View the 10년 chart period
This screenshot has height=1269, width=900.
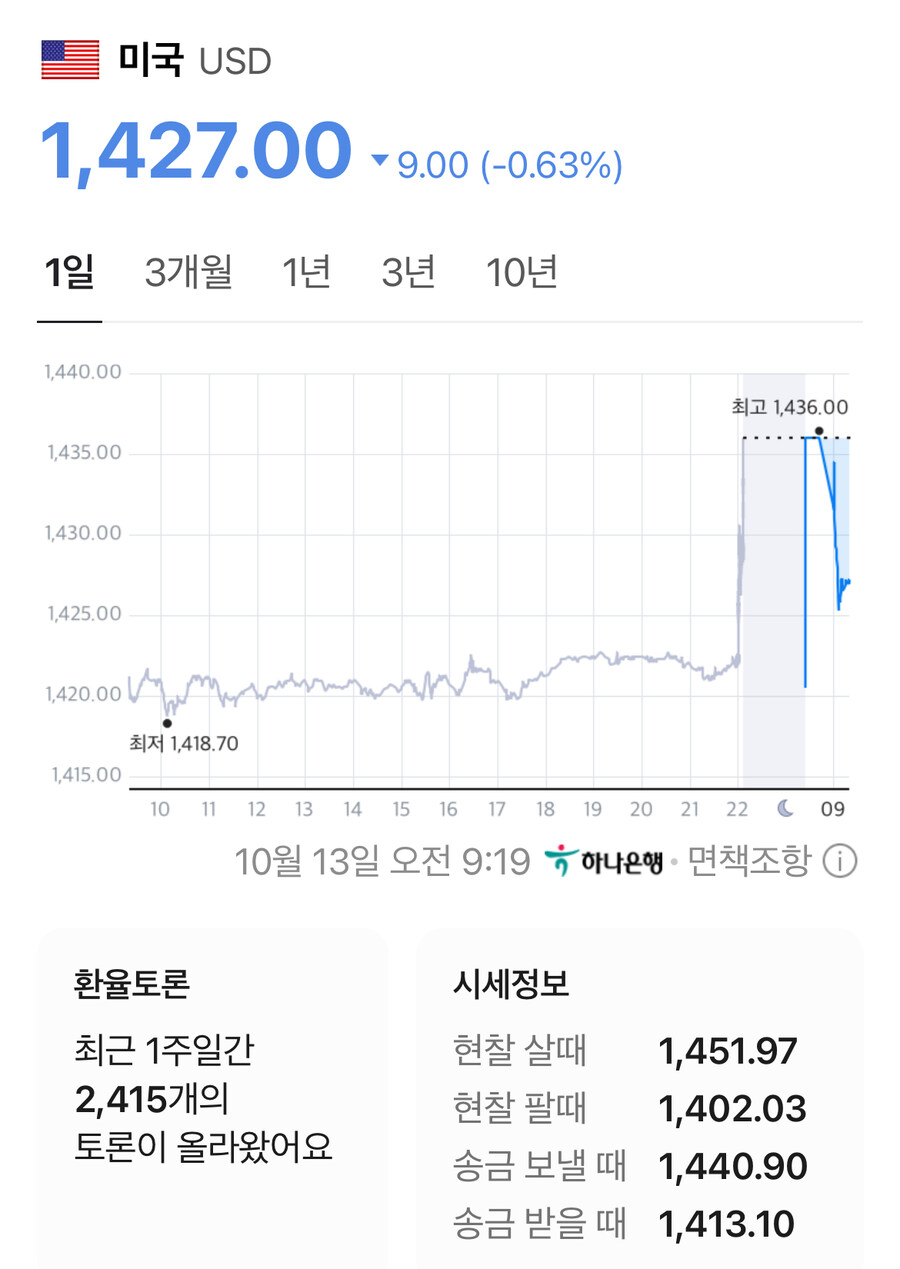[521, 272]
